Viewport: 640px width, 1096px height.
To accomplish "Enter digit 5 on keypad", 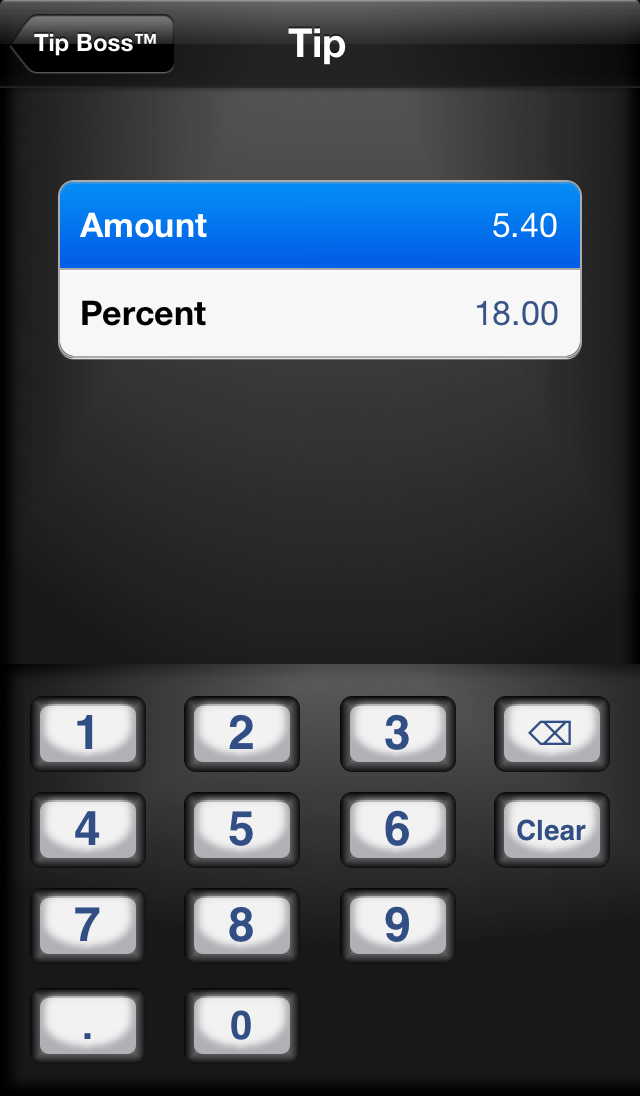I will 242,830.
